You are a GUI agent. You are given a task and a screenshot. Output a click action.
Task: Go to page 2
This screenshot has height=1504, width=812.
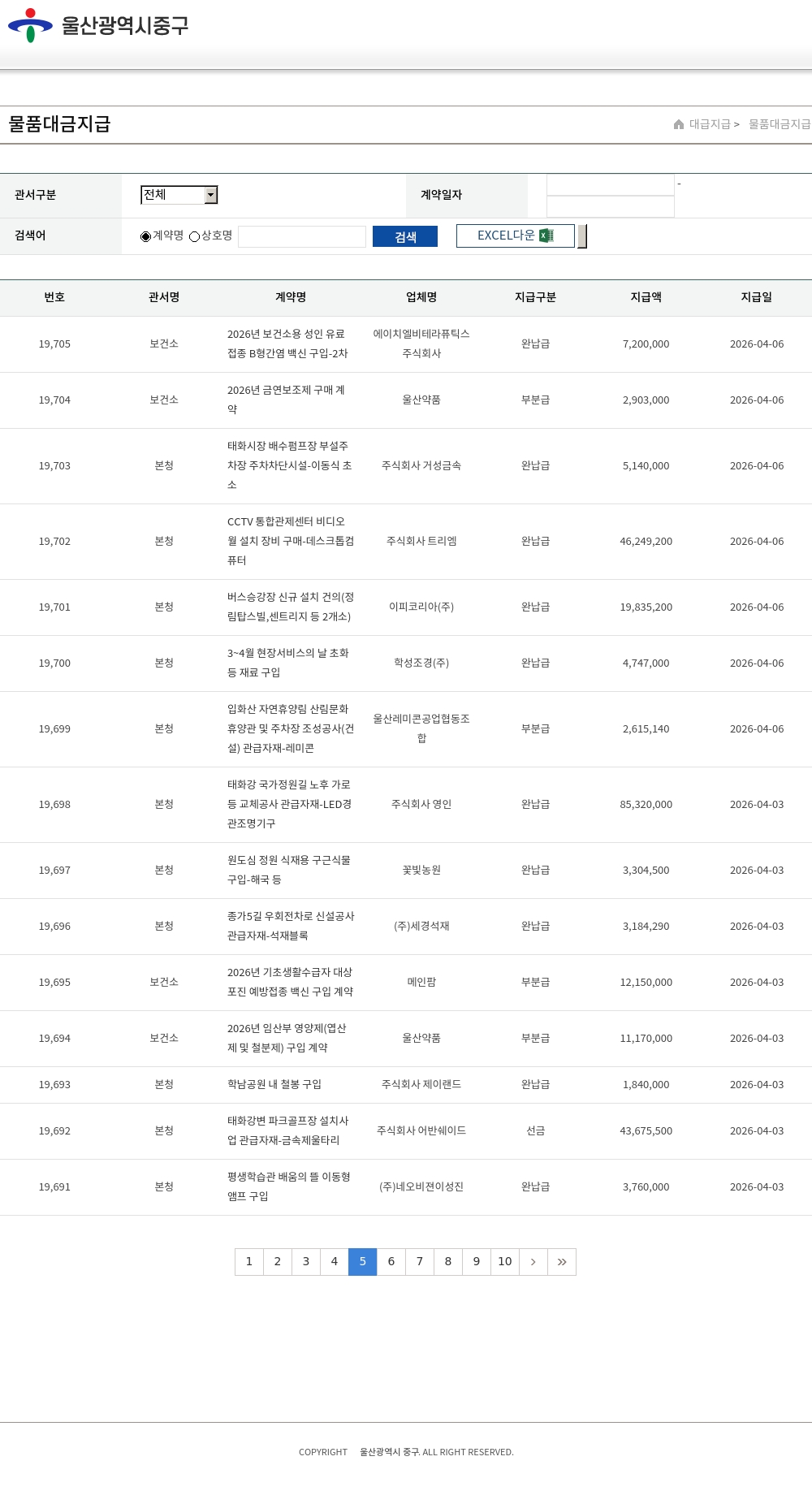(x=278, y=1261)
